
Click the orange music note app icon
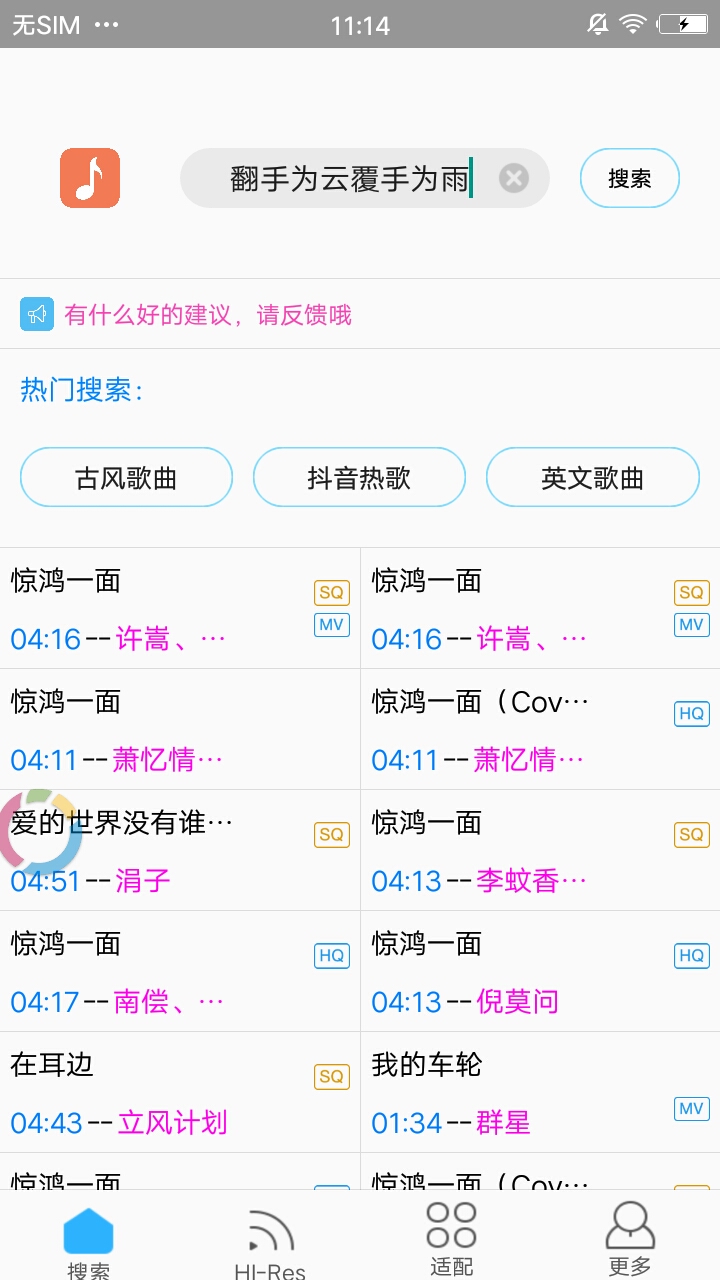point(89,177)
